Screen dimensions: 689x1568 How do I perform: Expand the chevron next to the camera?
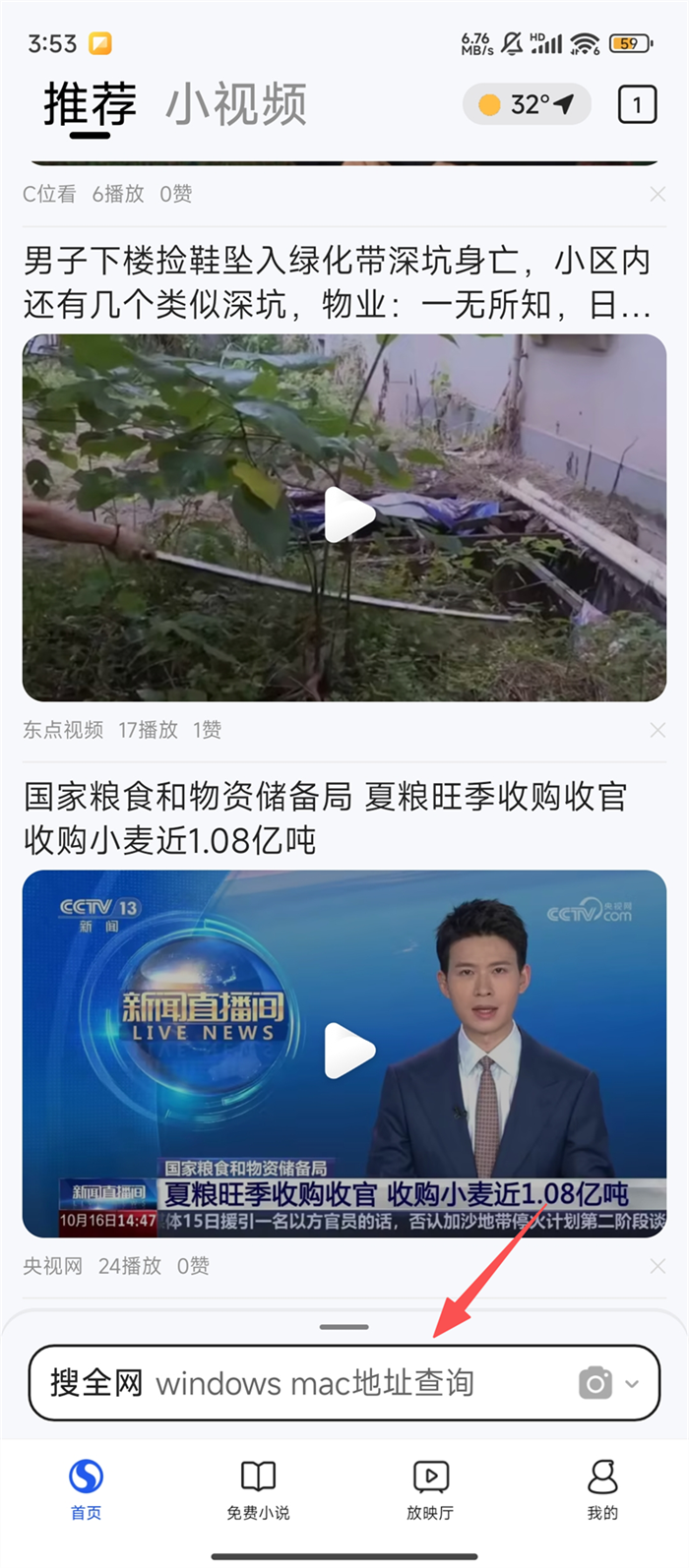632,1384
